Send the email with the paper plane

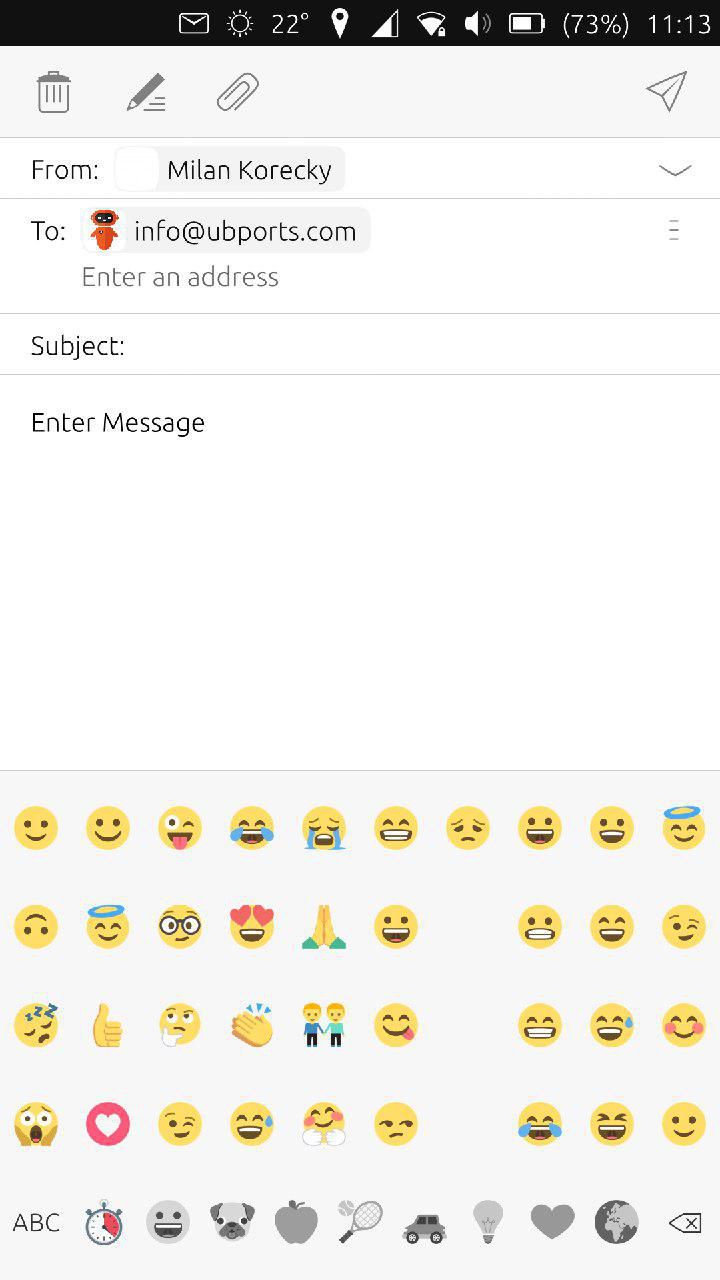pos(667,91)
